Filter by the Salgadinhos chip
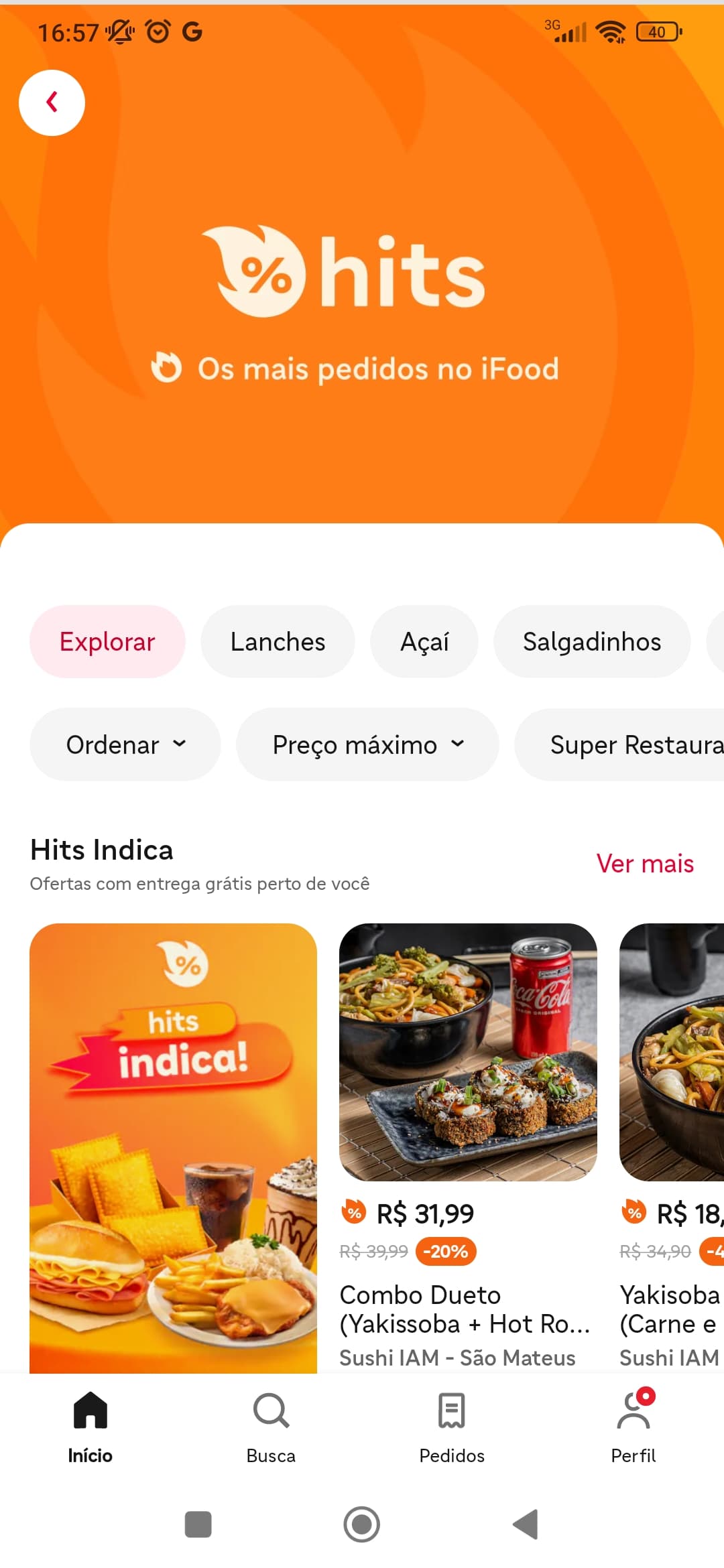Image resolution: width=724 pixels, height=1568 pixels. point(592,641)
